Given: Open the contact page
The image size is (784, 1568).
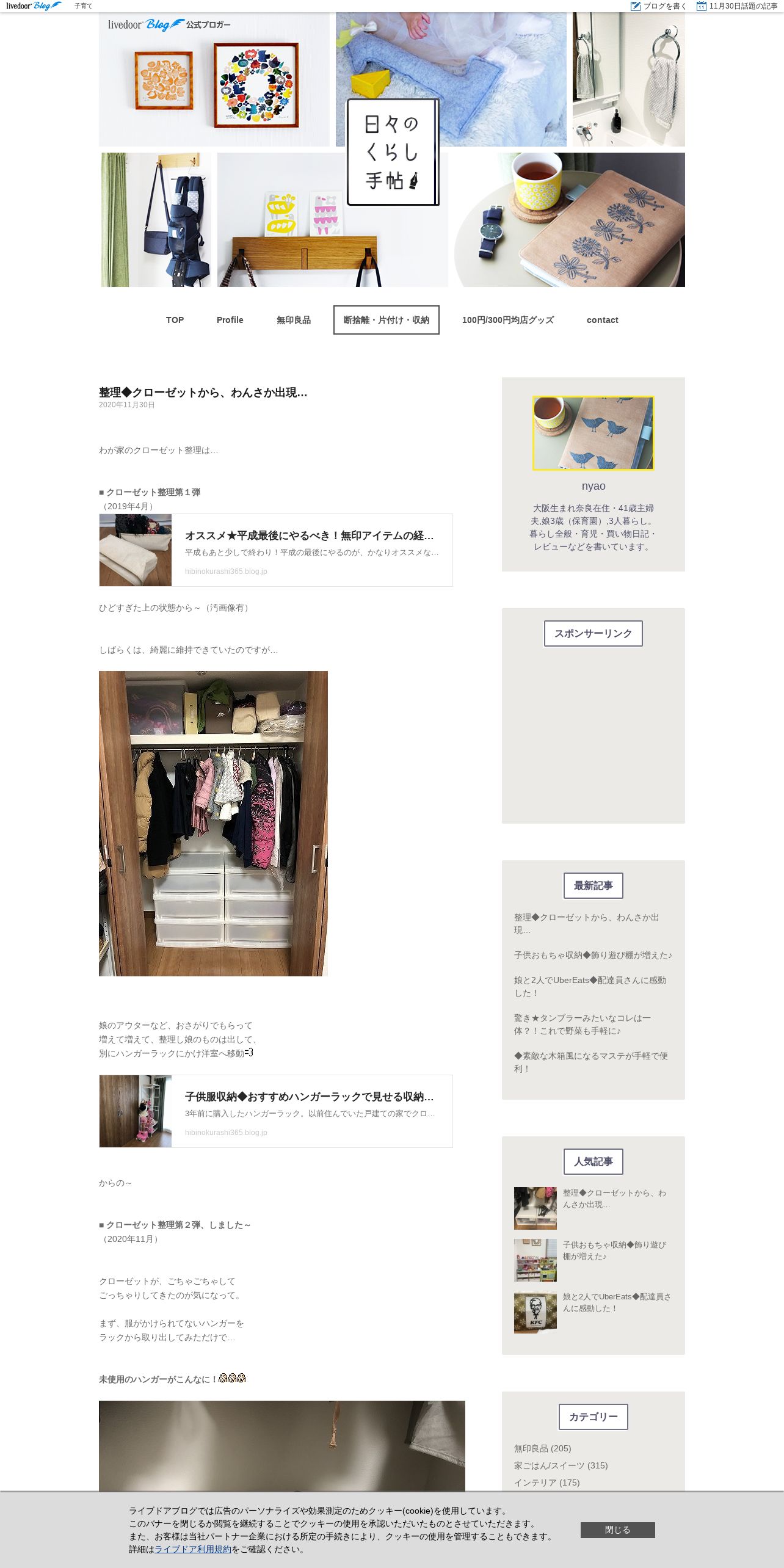Looking at the screenshot, I should pyautogui.click(x=602, y=320).
